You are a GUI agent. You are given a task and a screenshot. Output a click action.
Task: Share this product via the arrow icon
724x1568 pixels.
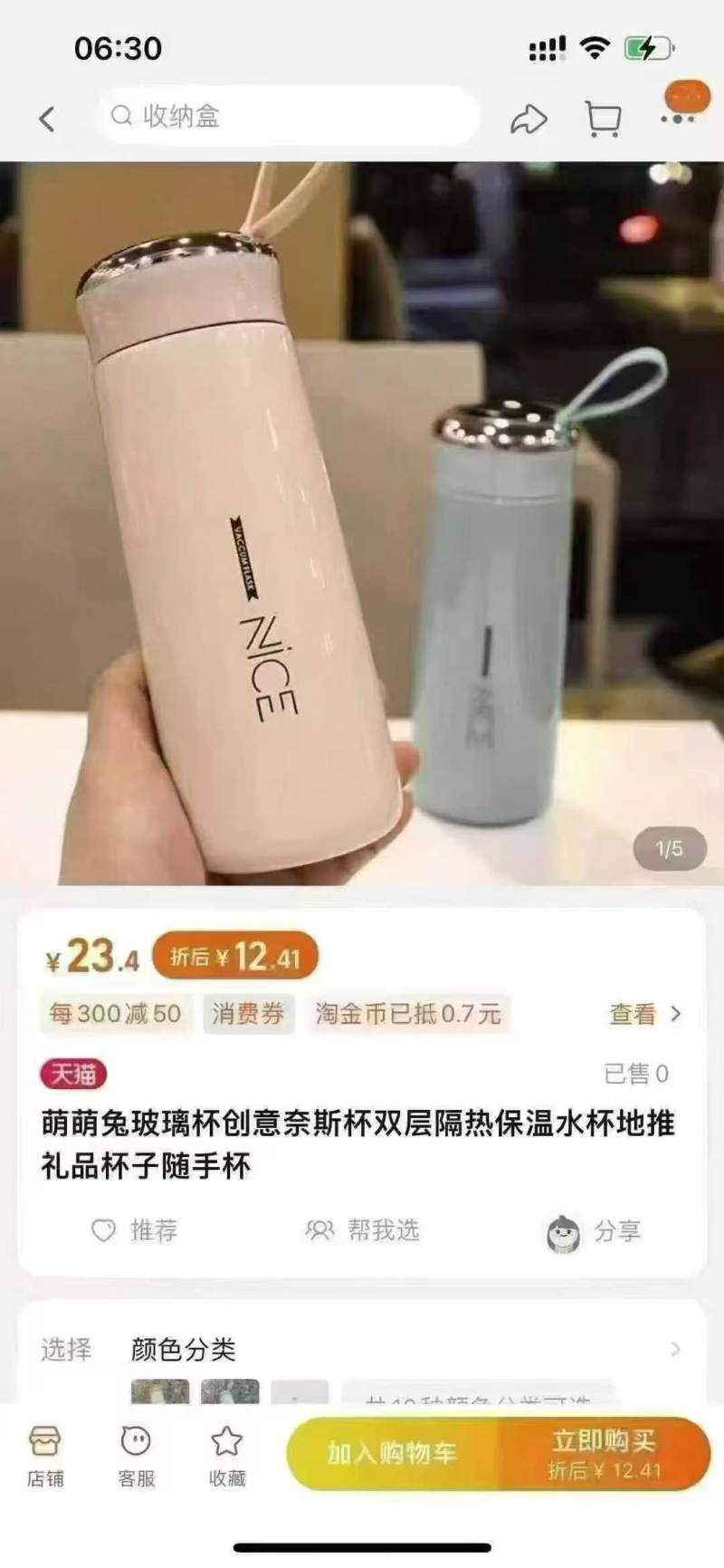pos(529,119)
